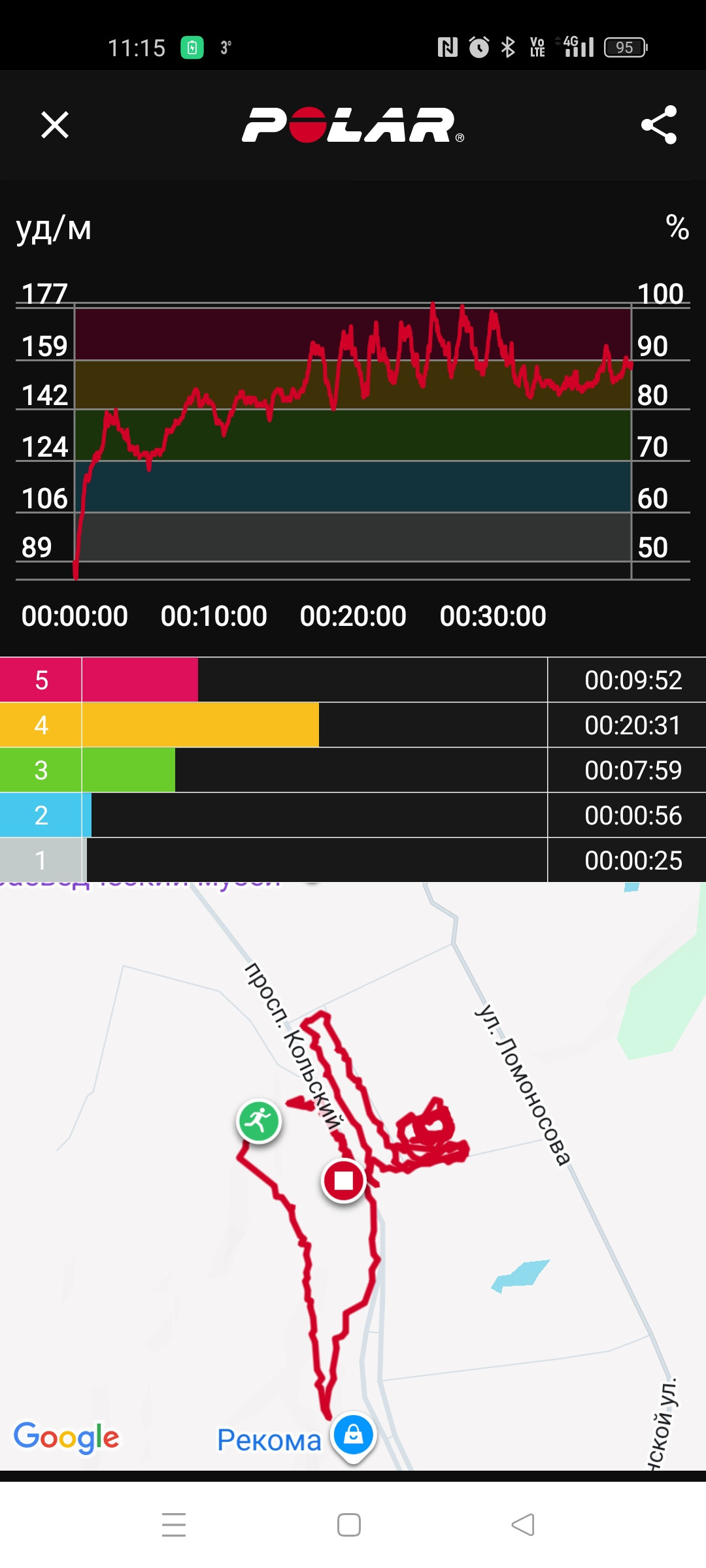
Task: Open the Рекома shop pin on map
Action: 354,1435
